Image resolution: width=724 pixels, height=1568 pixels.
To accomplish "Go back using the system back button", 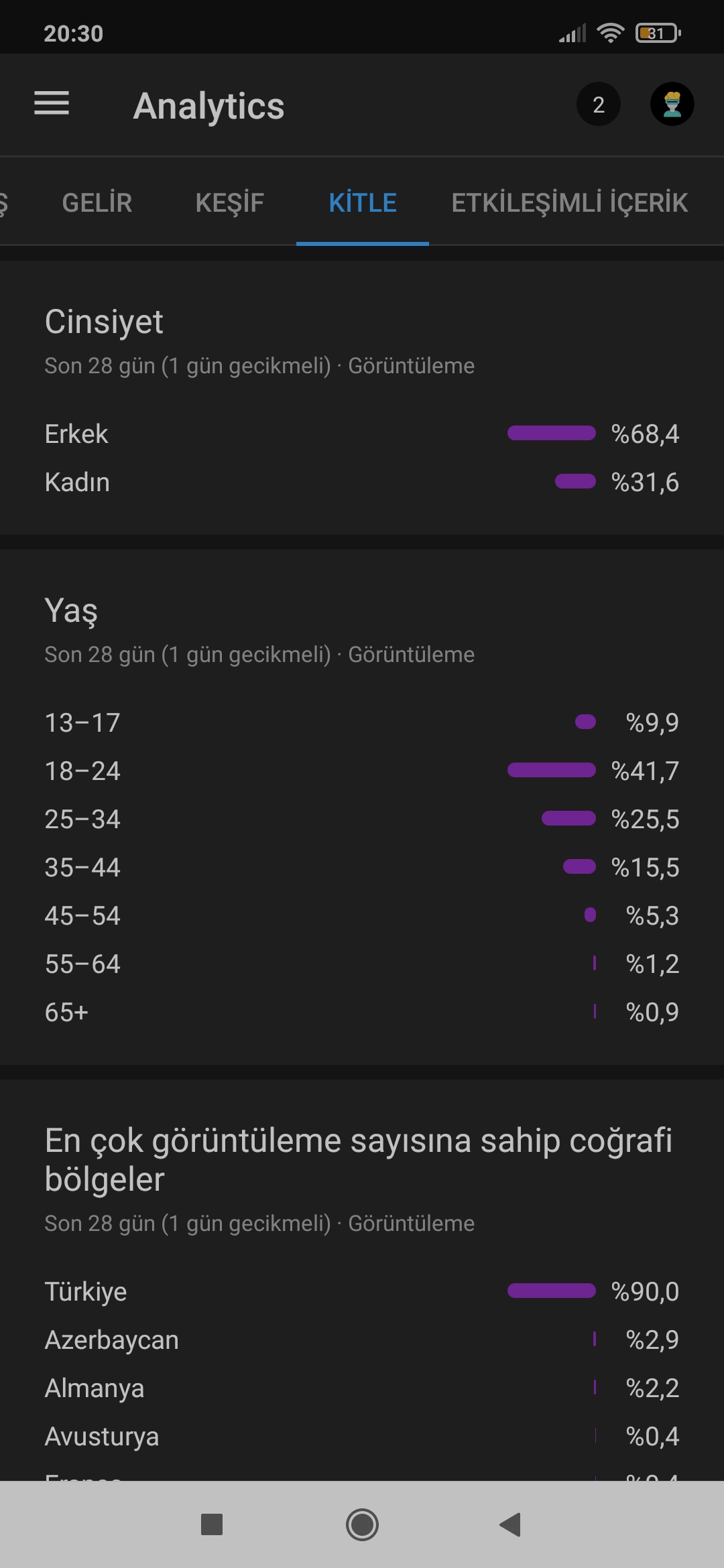I will pos(511,1524).
